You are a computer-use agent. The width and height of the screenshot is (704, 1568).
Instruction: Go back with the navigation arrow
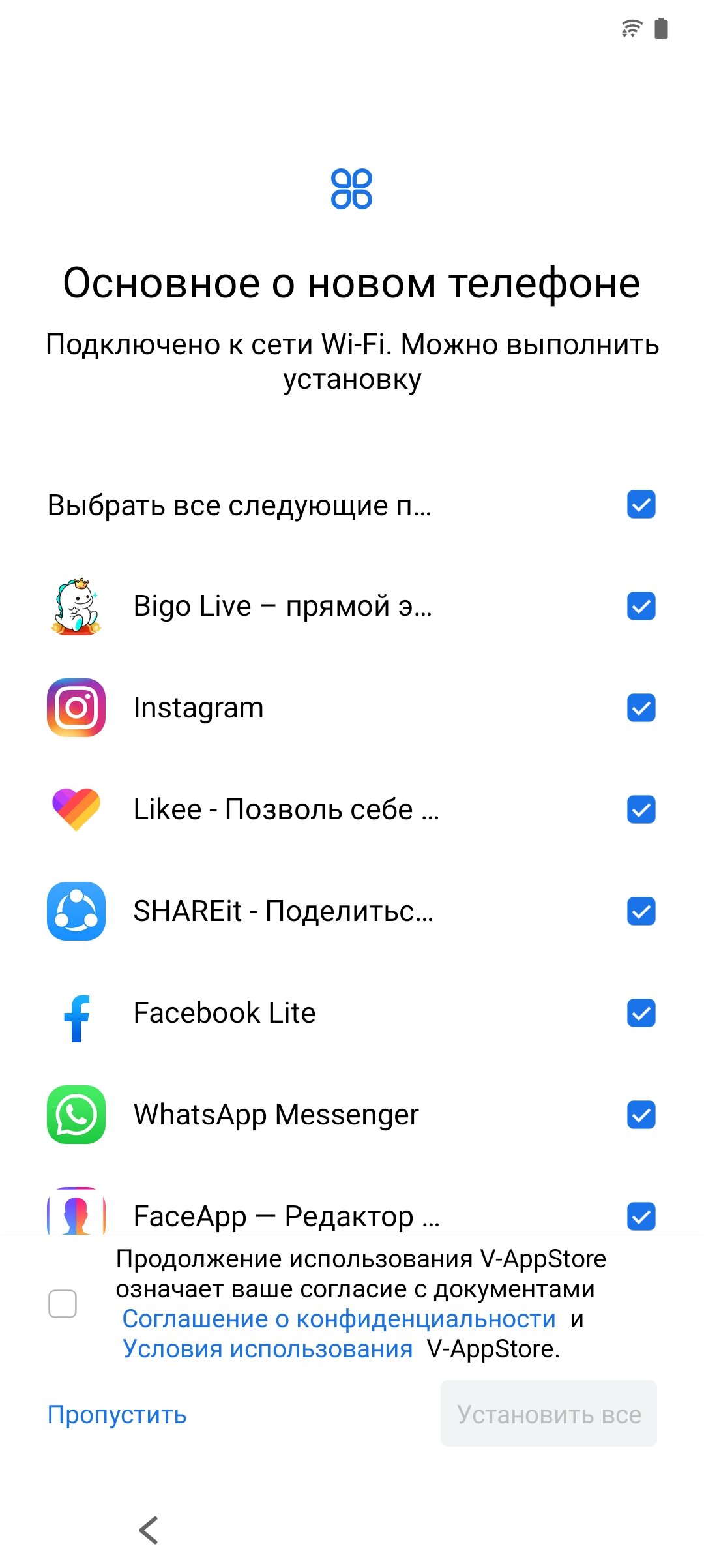point(149,1530)
